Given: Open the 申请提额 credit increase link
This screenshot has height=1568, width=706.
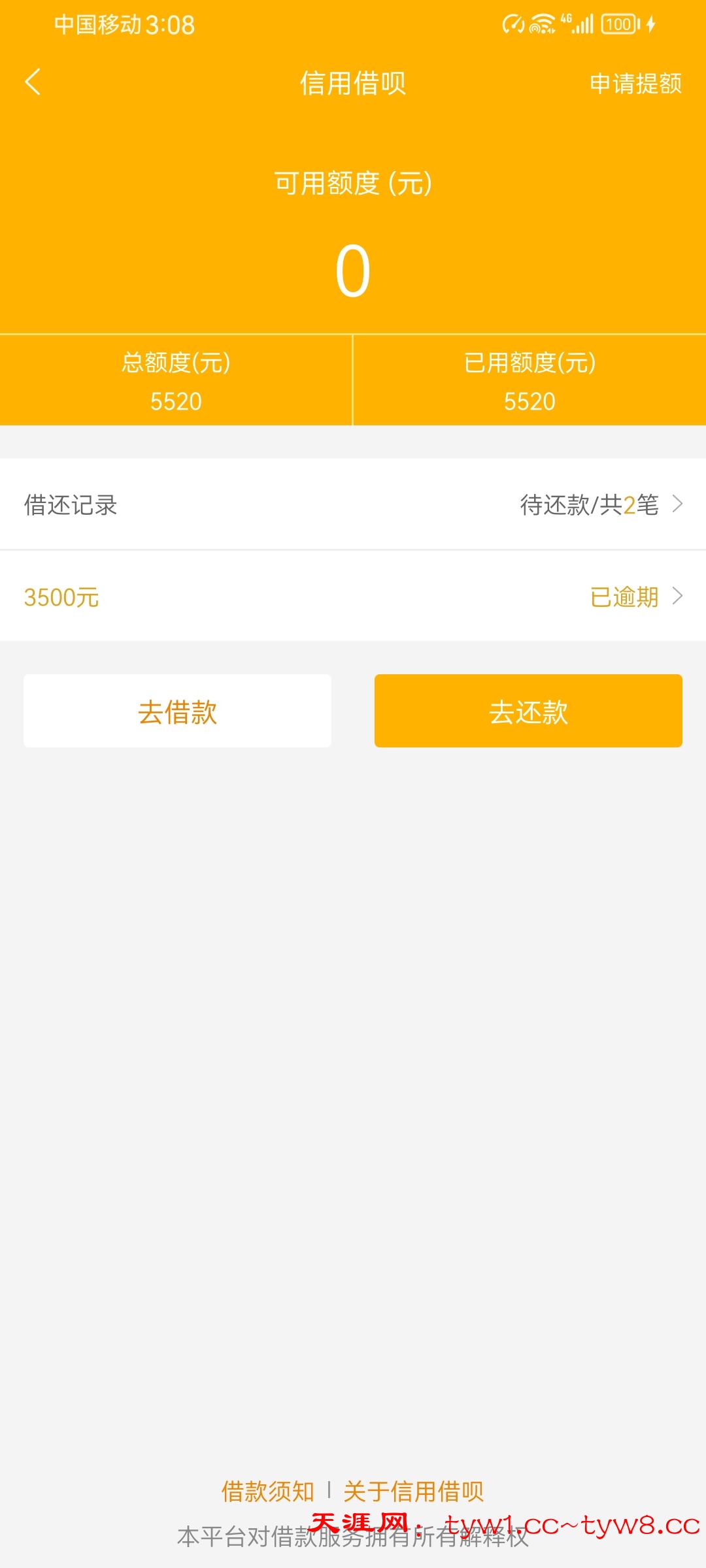Looking at the screenshot, I should [x=636, y=82].
